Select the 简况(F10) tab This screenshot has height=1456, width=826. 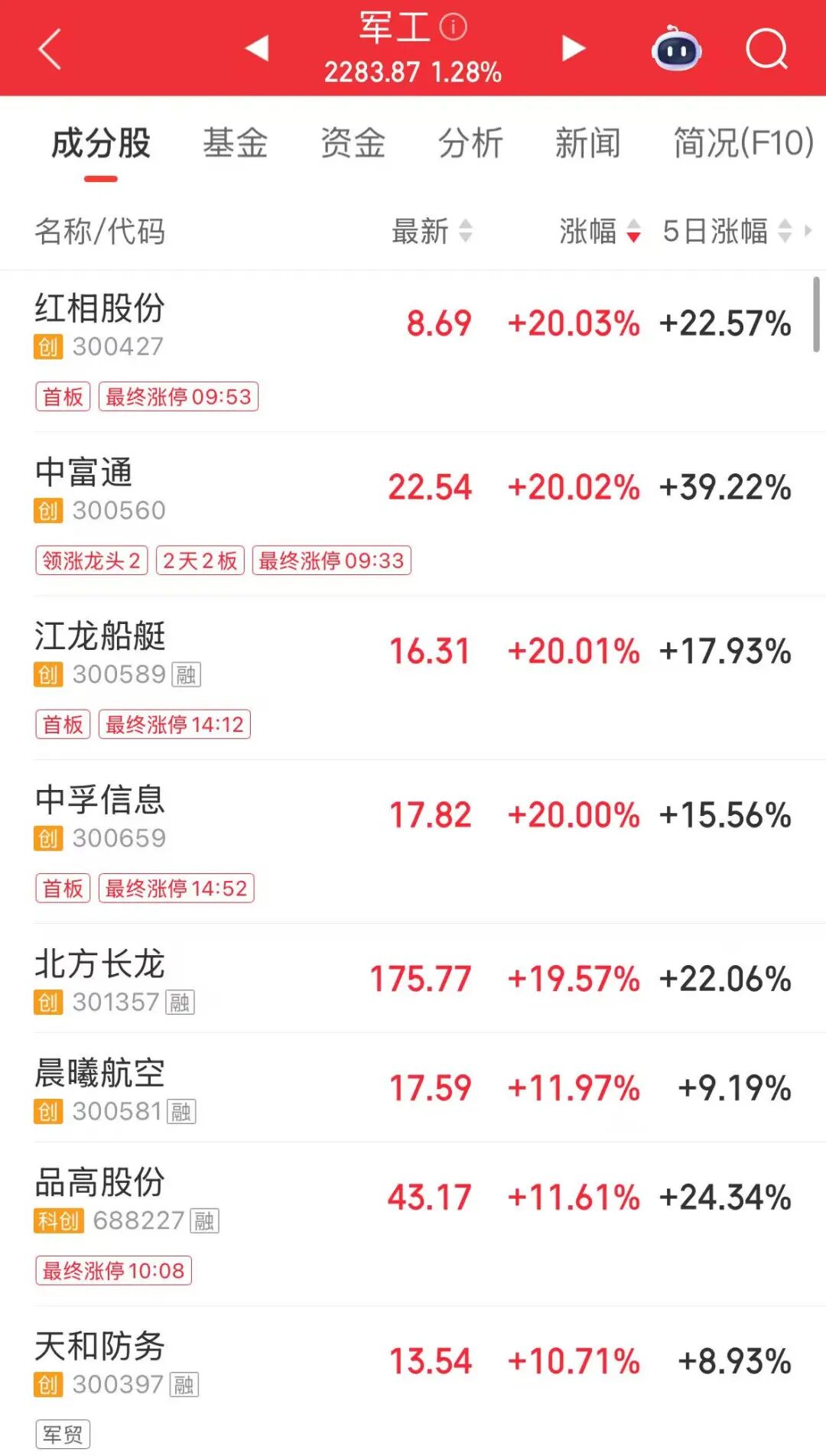pyautogui.click(x=743, y=143)
